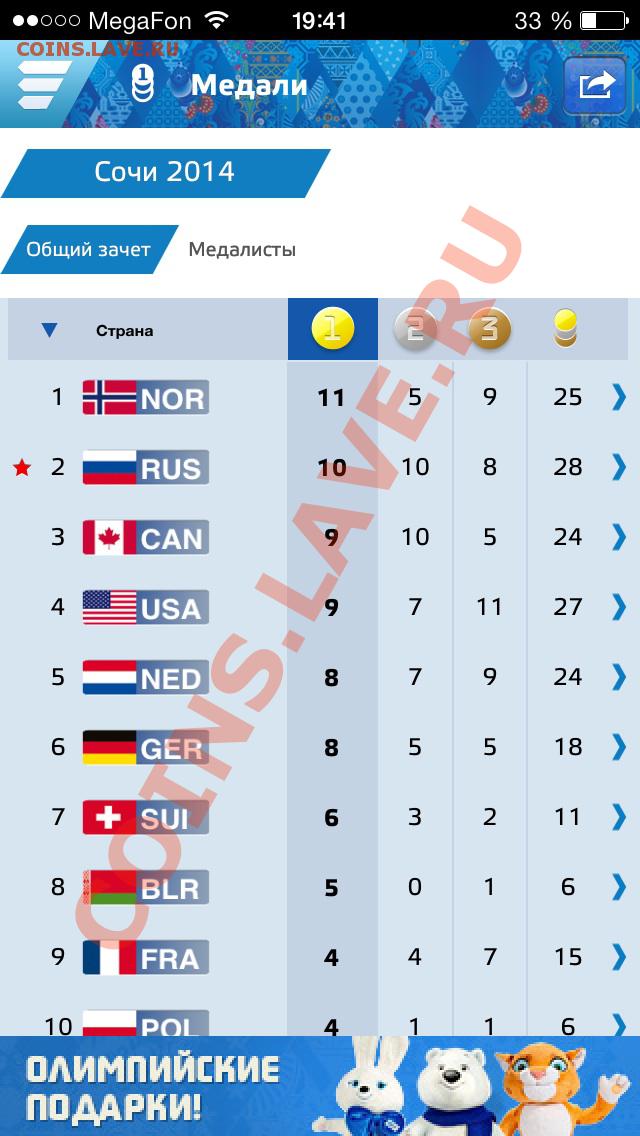Sort table by bronze medals
Image resolution: width=640 pixels, height=1136 pixels.
click(x=489, y=330)
